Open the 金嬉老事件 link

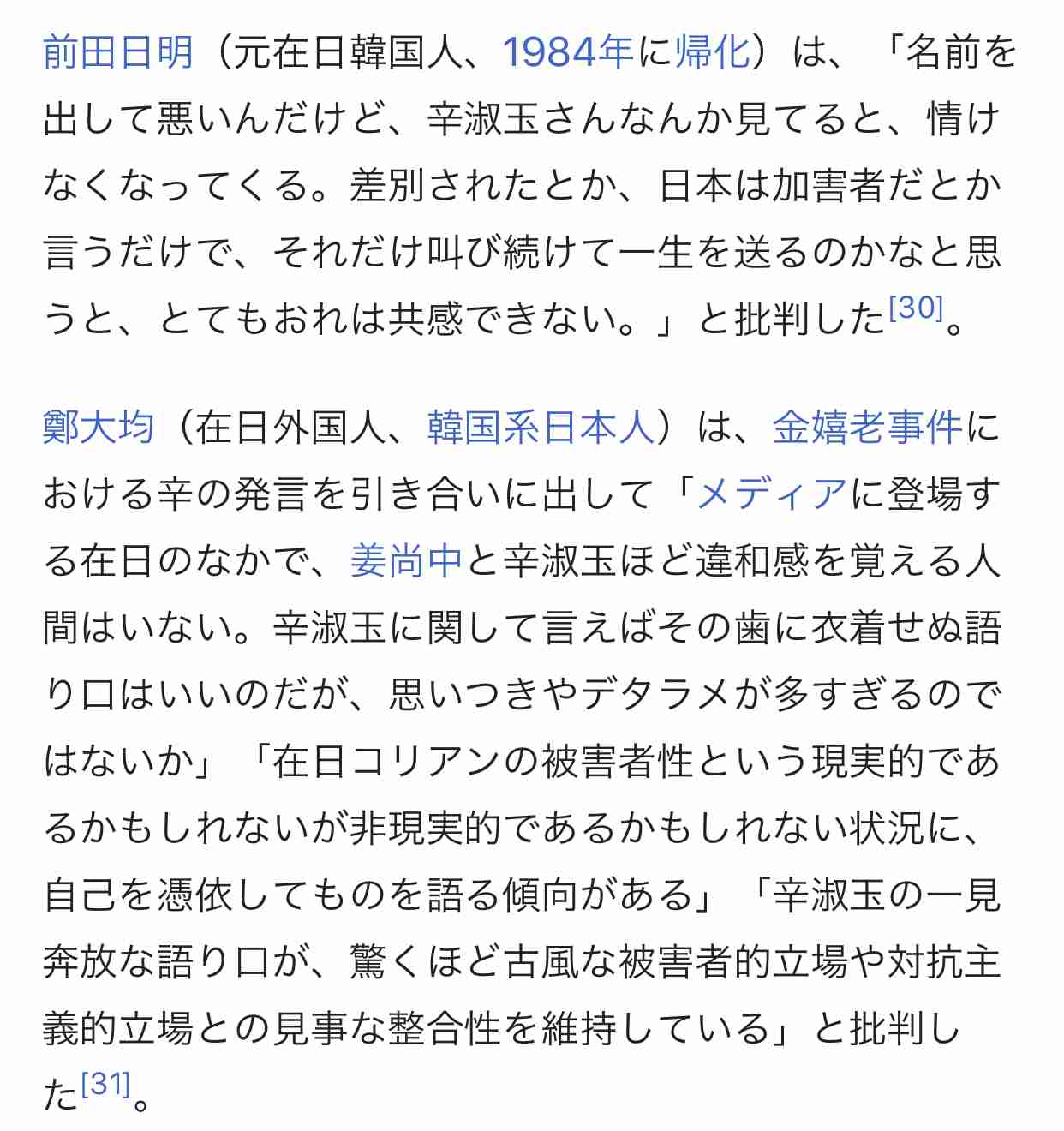pos(867,427)
